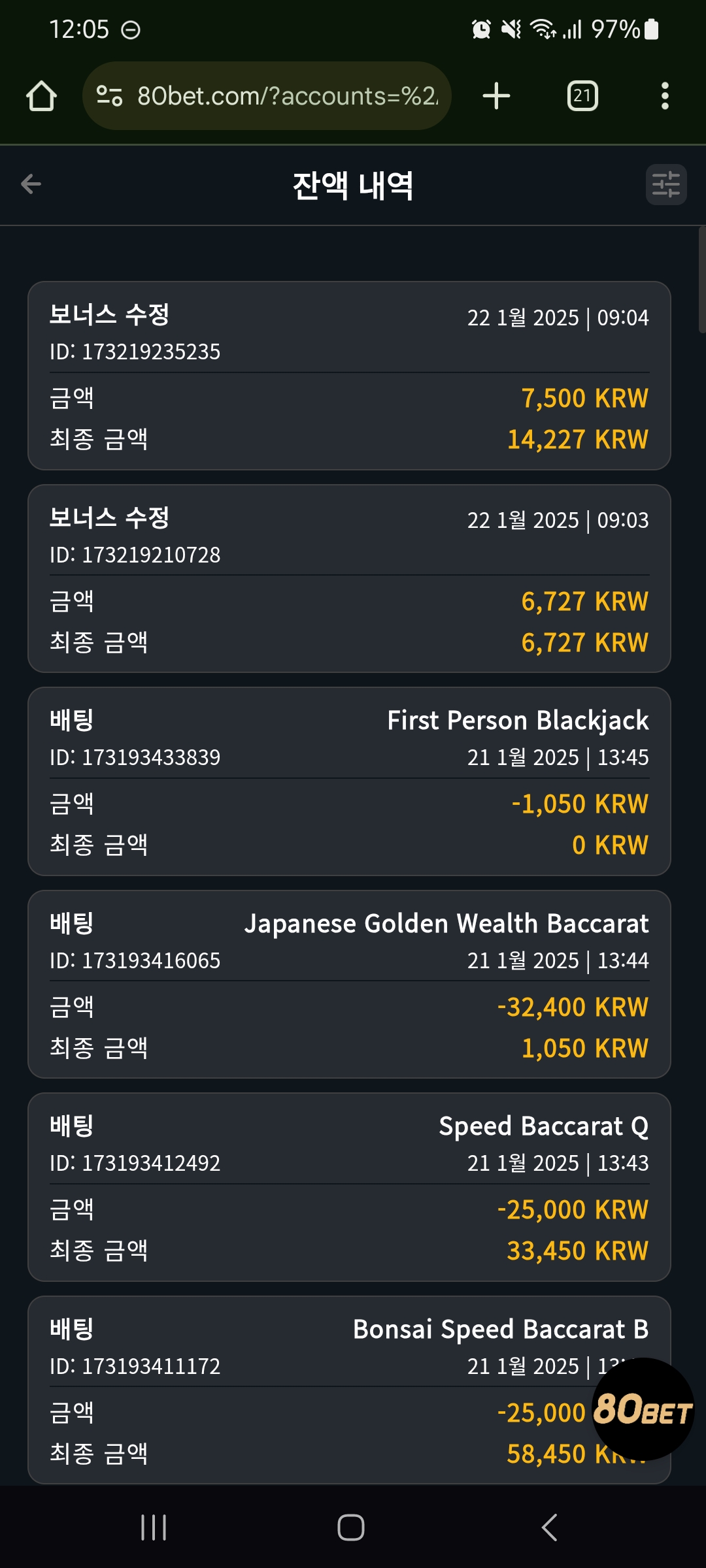Image resolution: width=706 pixels, height=1568 pixels.
Task: Go to the phone's home screen
Action: click(351, 1527)
